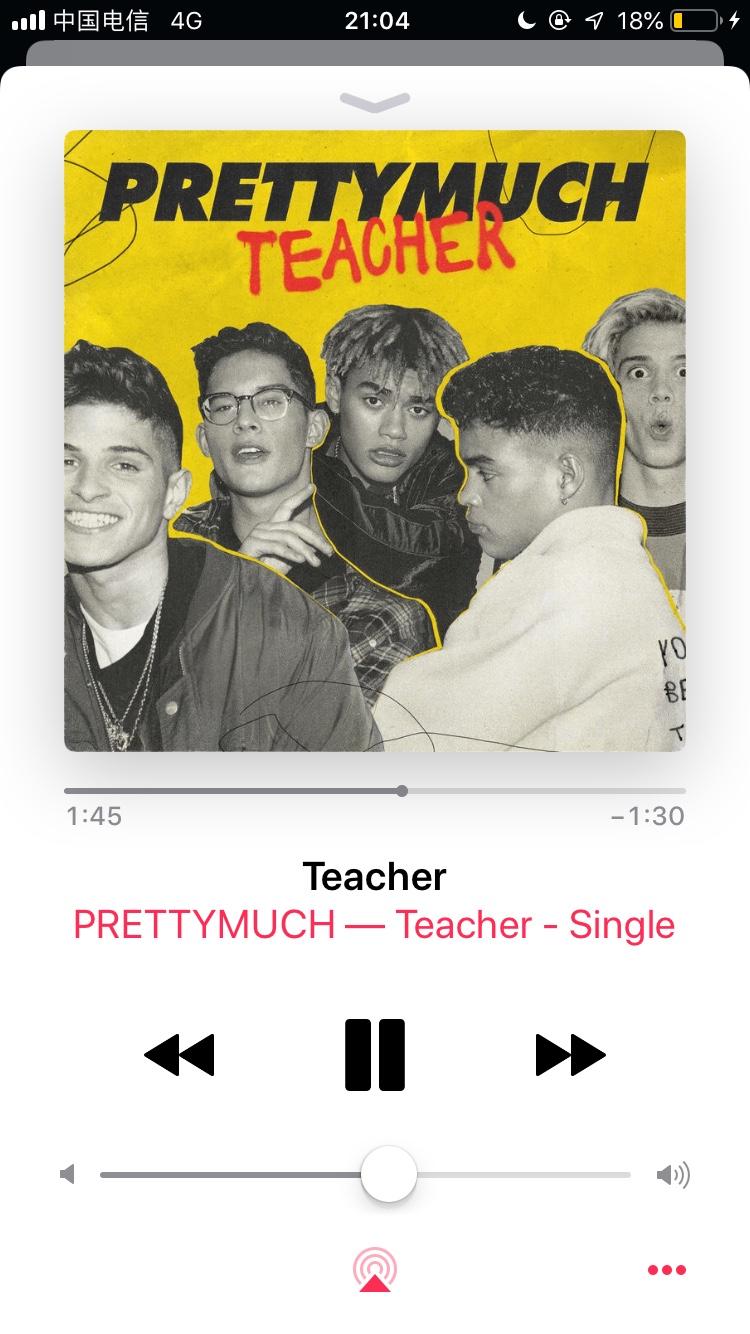This screenshot has height=1334, width=750.
Task: Open PRETTYMUCH — Teacher - Single link
Action: pos(374,925)
